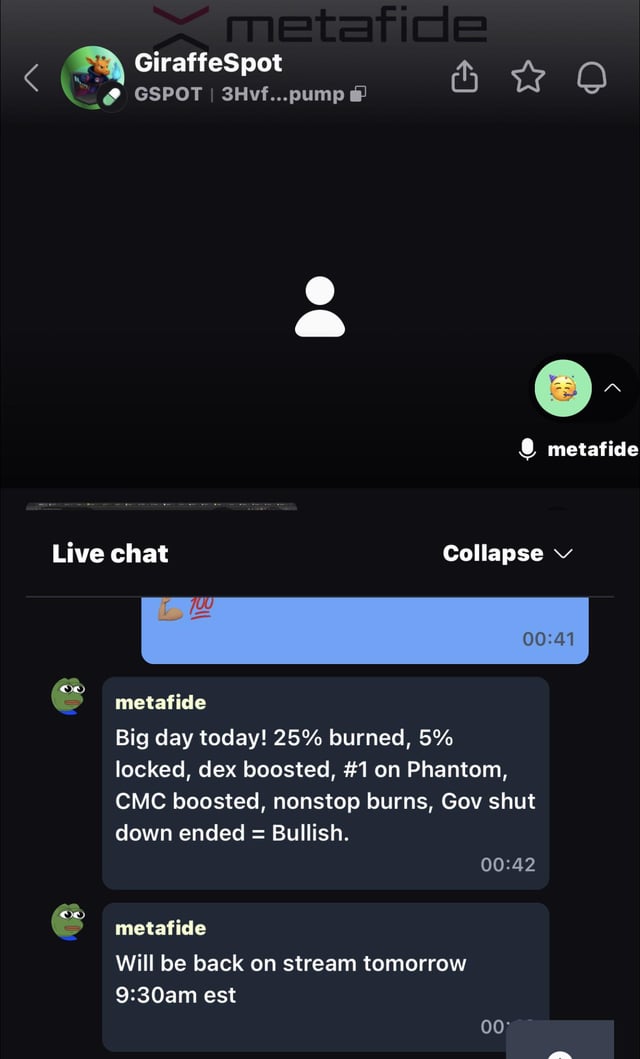This screenshot has height=1059, width=640.
Task: Copy the 3Hvf...pump contract address
Action: pos(359,94)
